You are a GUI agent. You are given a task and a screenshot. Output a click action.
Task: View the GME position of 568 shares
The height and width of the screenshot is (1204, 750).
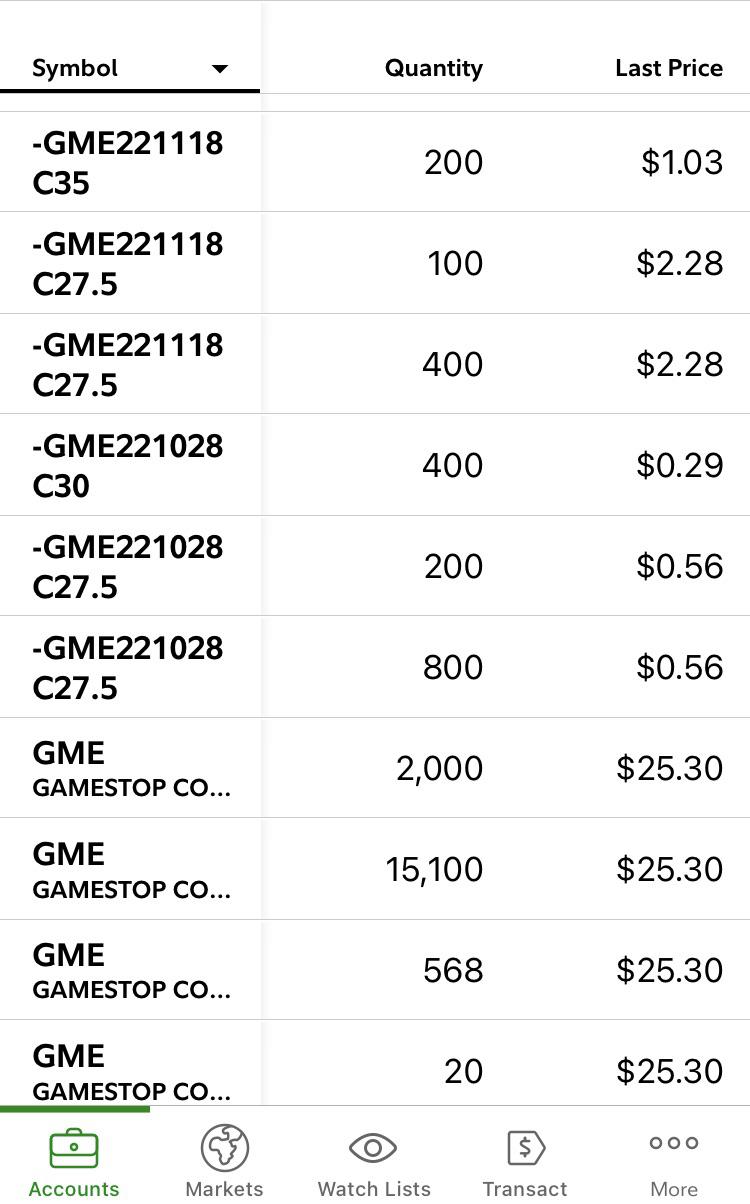(x=130, y=970)
